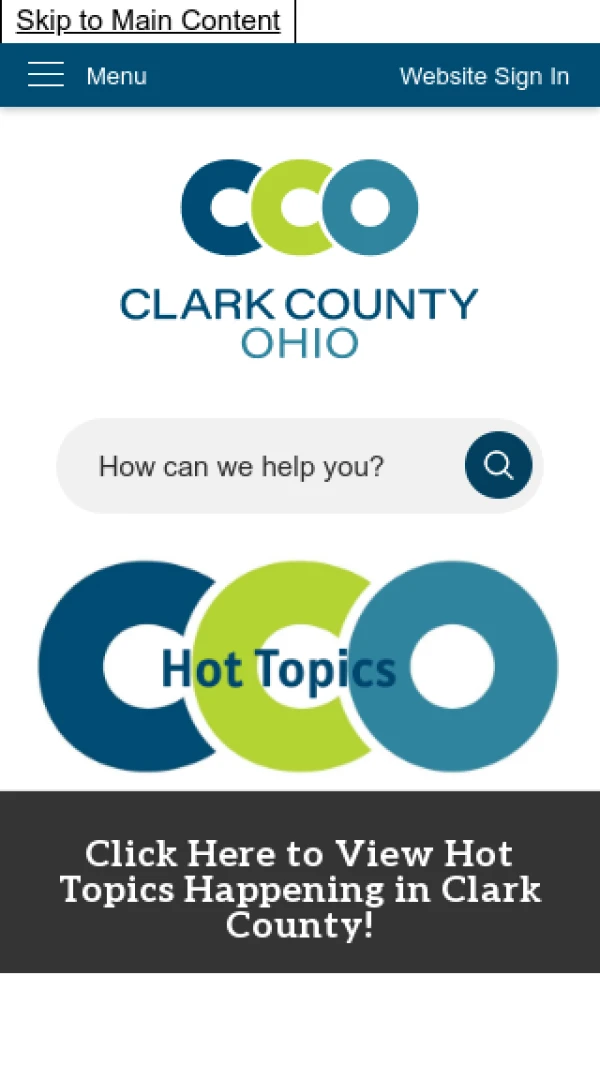The width and height of the screenshot is (600, 1065).
Task: Tap Website Sign In
Action: pos(484,76)
